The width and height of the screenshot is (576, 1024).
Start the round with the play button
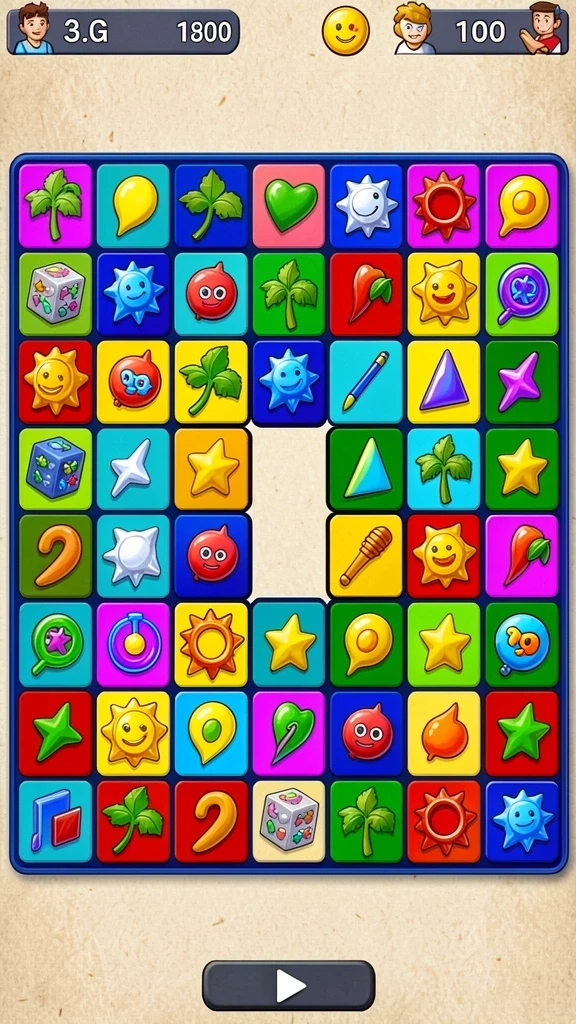tap(288, 985)
